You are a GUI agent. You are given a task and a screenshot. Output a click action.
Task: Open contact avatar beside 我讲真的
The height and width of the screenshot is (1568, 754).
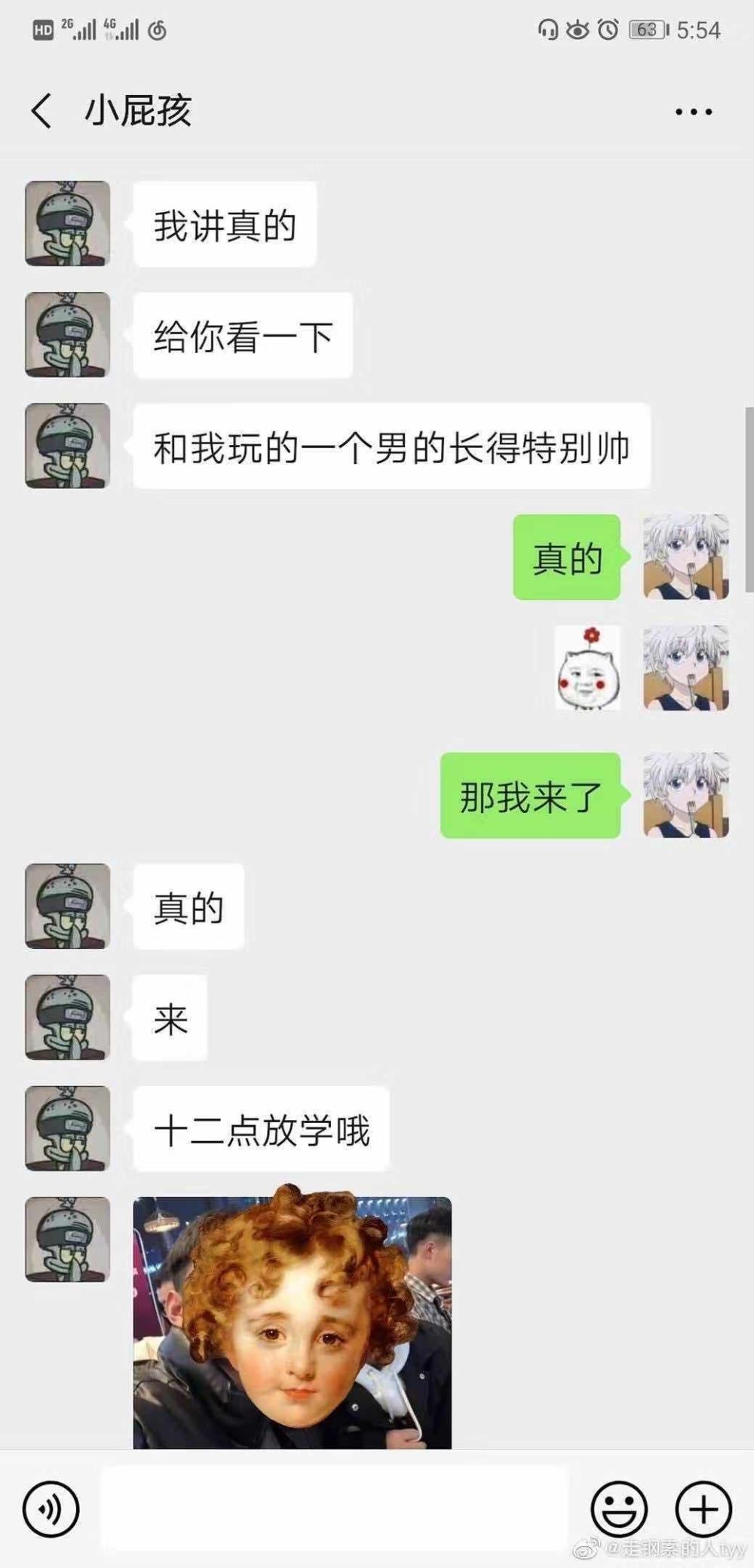tap(68, 223)
